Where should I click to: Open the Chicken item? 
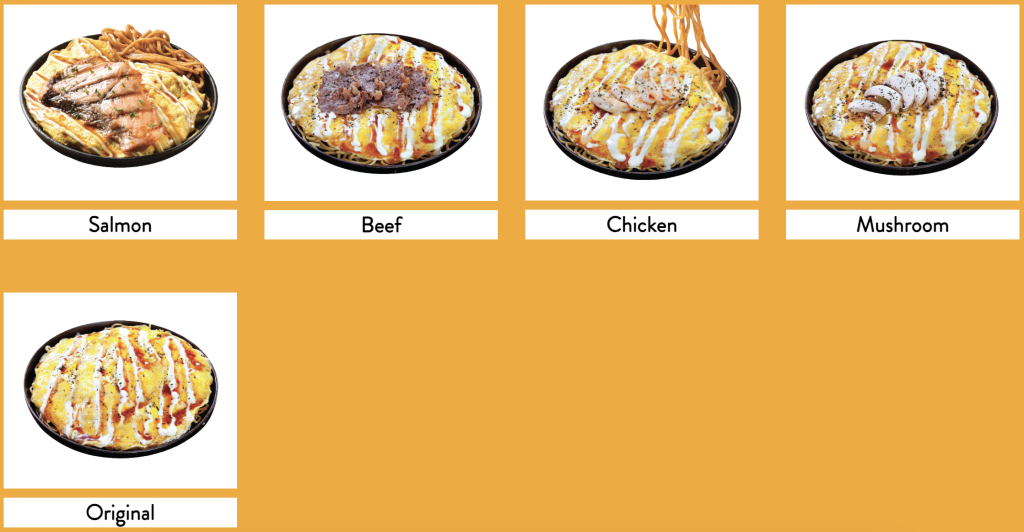tap(641, 103)
